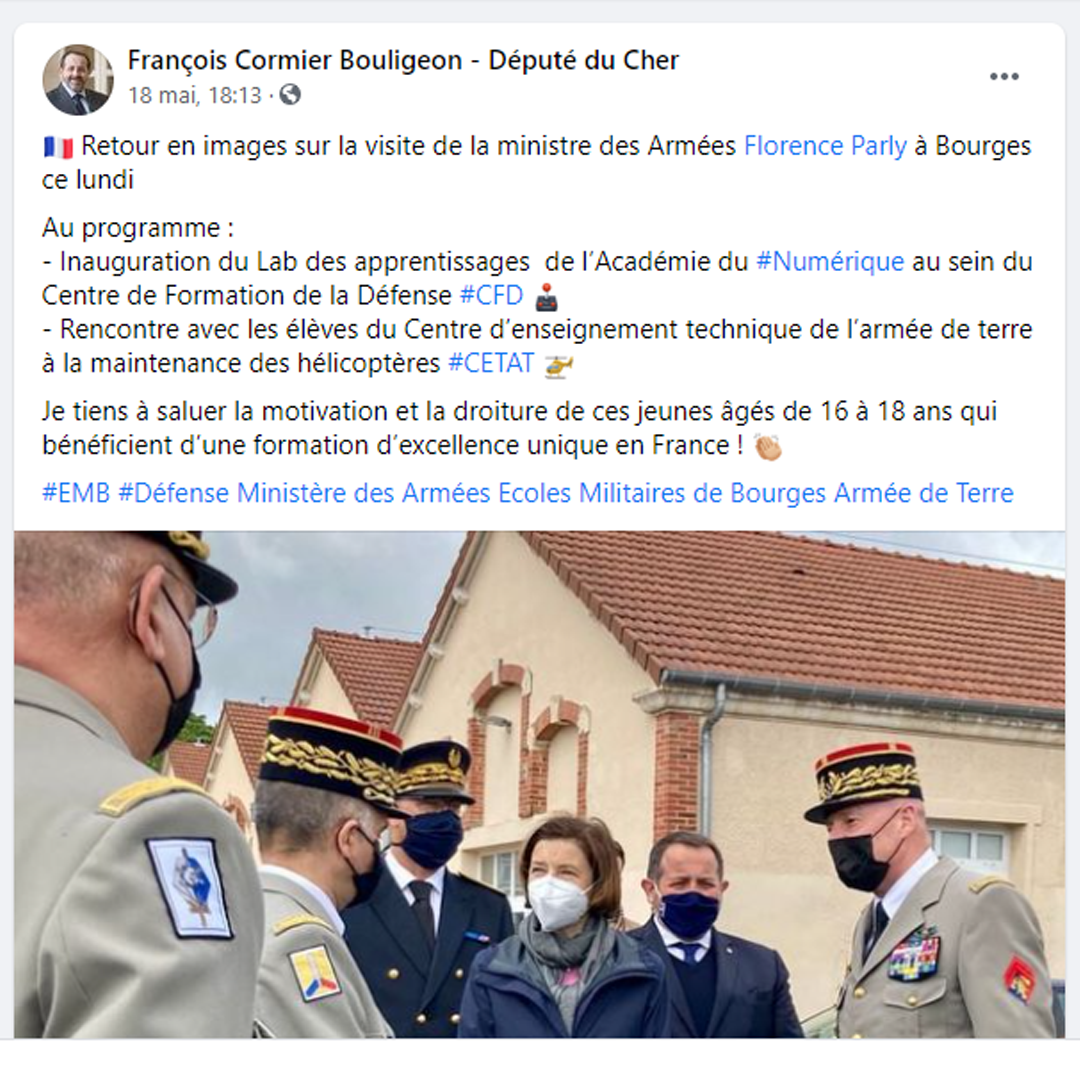Tap the #Défense hashtag
Image resolution: width=1080 pixels, height=1080 pixels.
[173, 493]
